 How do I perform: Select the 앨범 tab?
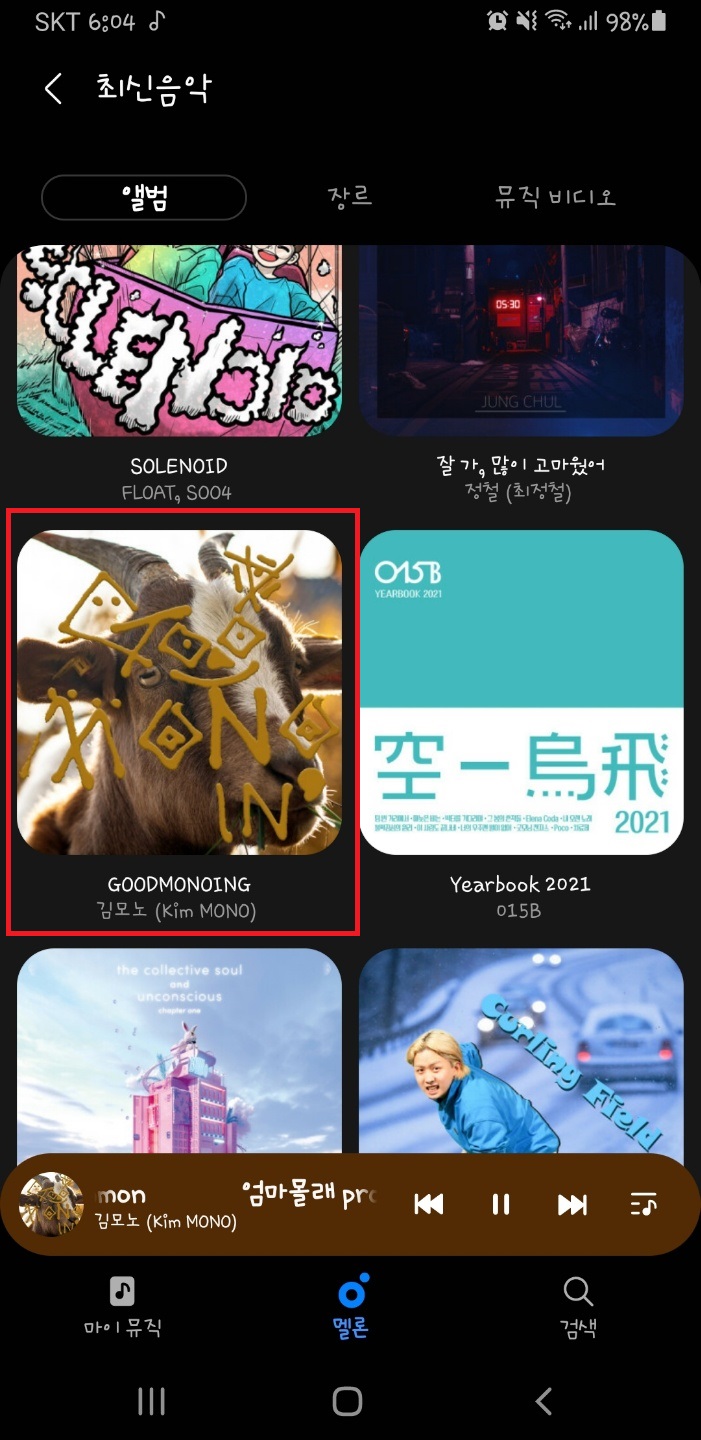point(144,197)
